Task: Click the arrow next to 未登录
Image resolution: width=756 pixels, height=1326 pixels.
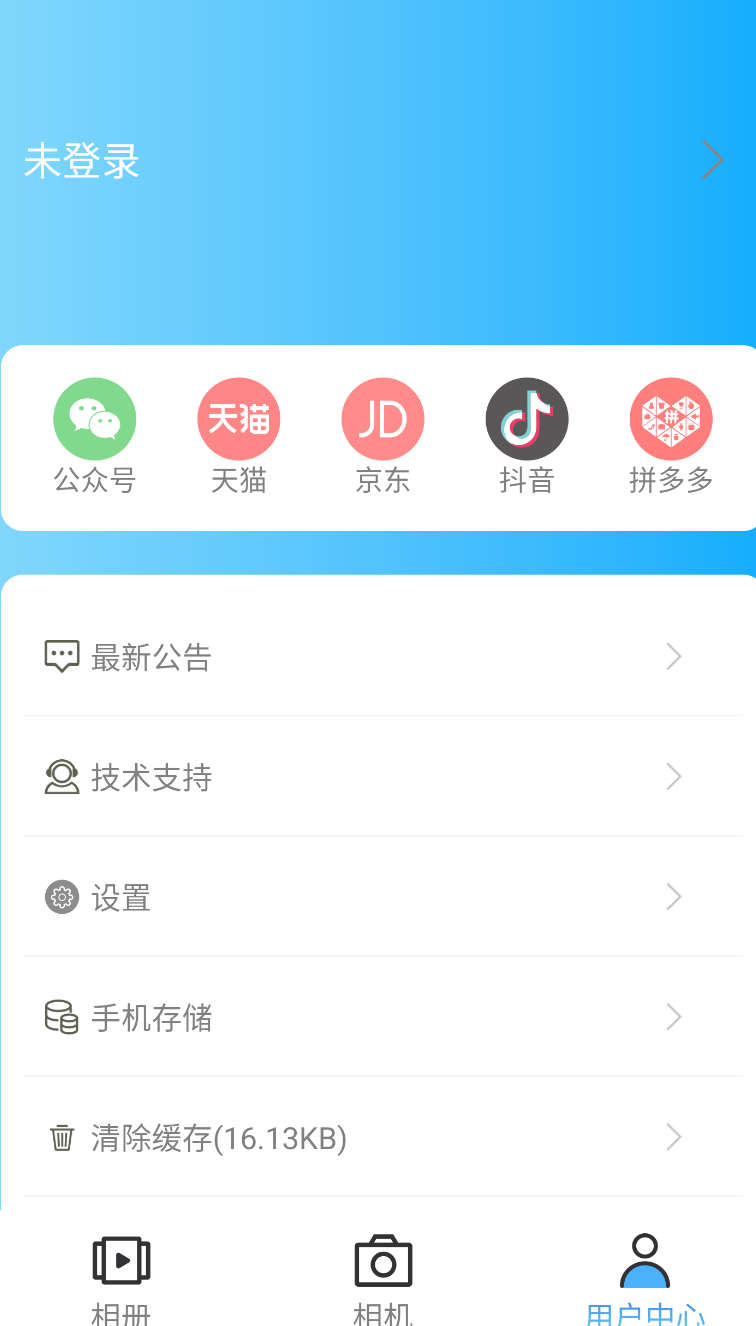Action: point(711,160)
